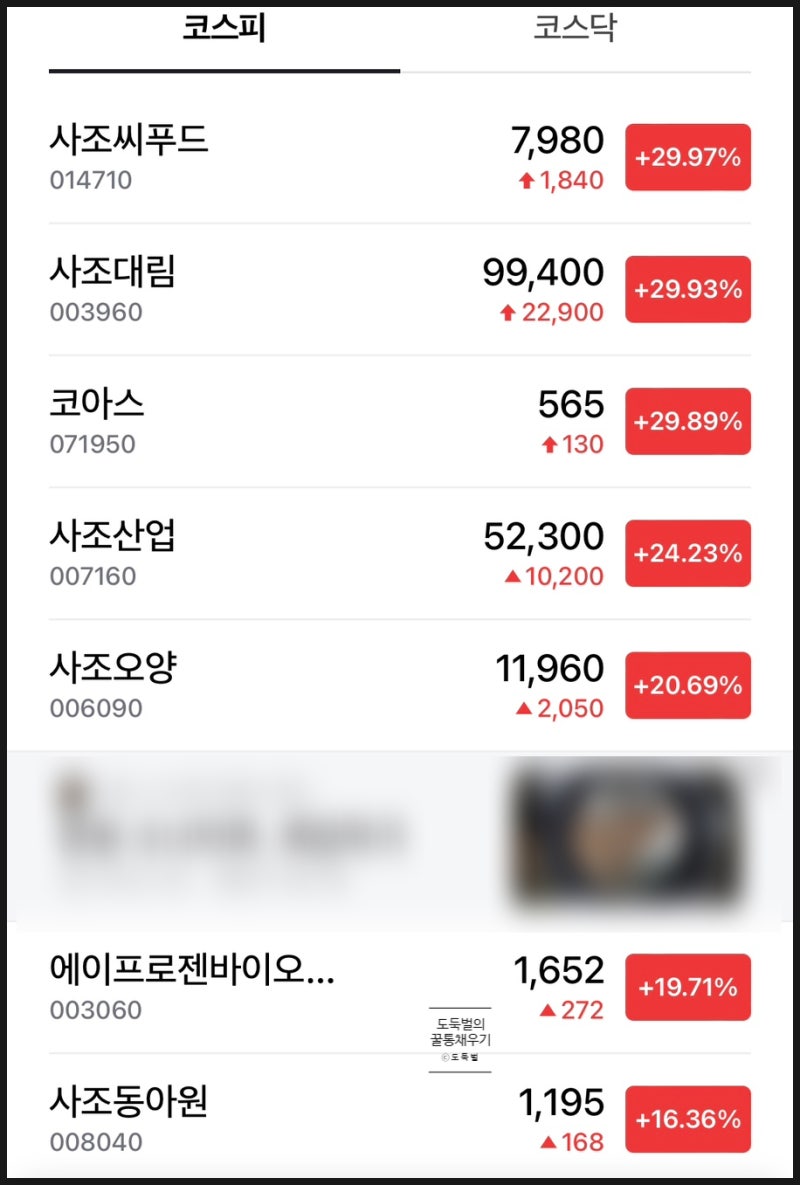Click the up-arrow beside 코아스's 130 change

(x=550, y=445)
